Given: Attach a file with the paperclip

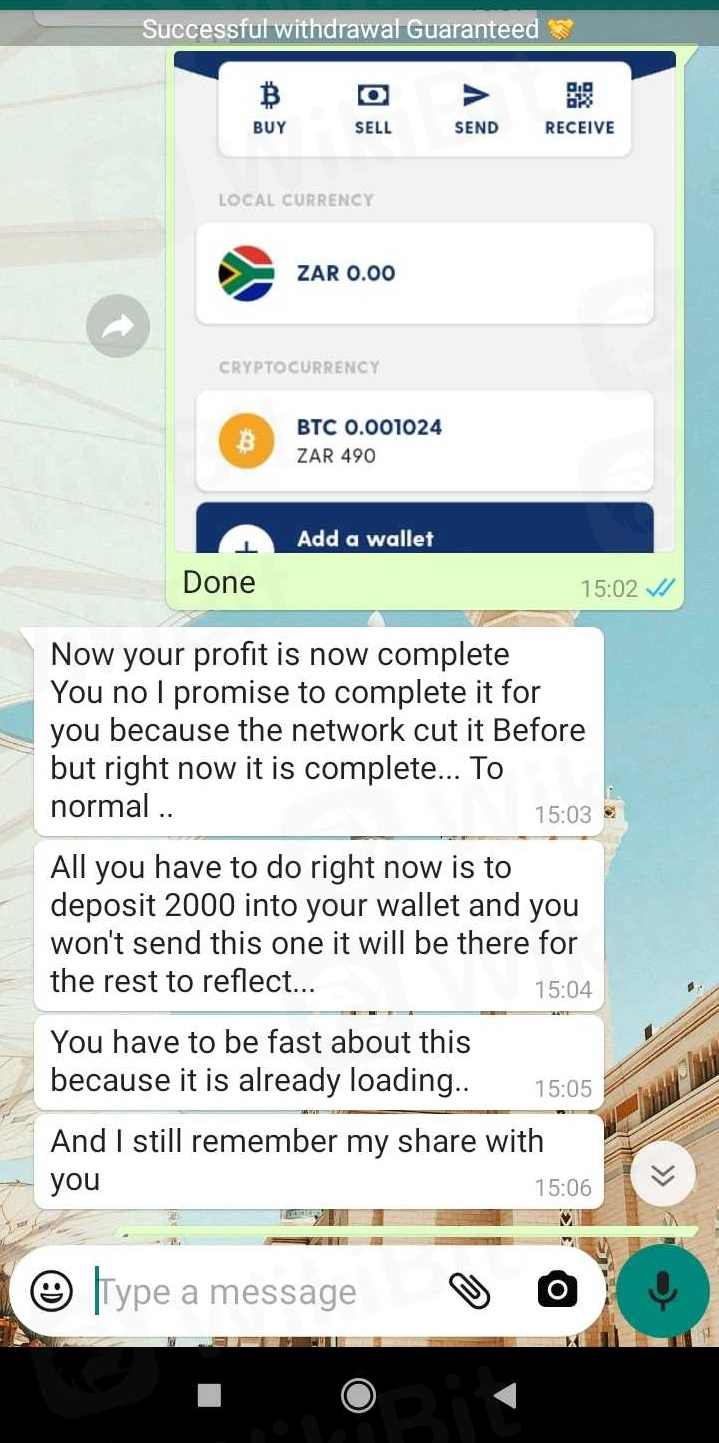Looking at the screenshot, I should pos(468,1291).
